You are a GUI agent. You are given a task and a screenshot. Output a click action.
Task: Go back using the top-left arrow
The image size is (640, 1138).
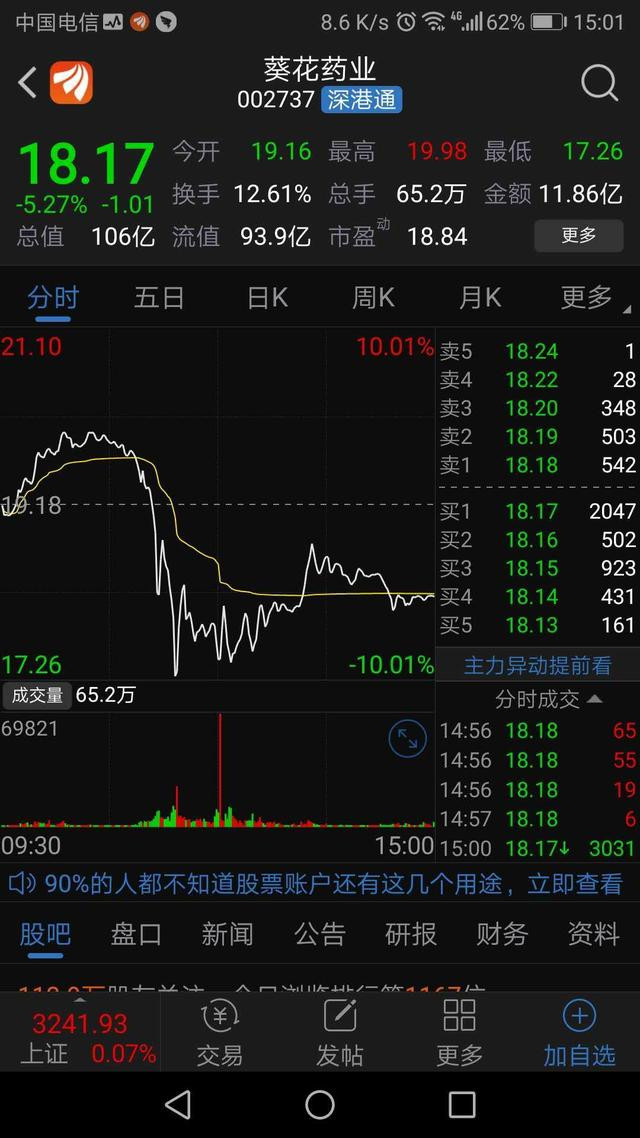(x=28, y=83)
